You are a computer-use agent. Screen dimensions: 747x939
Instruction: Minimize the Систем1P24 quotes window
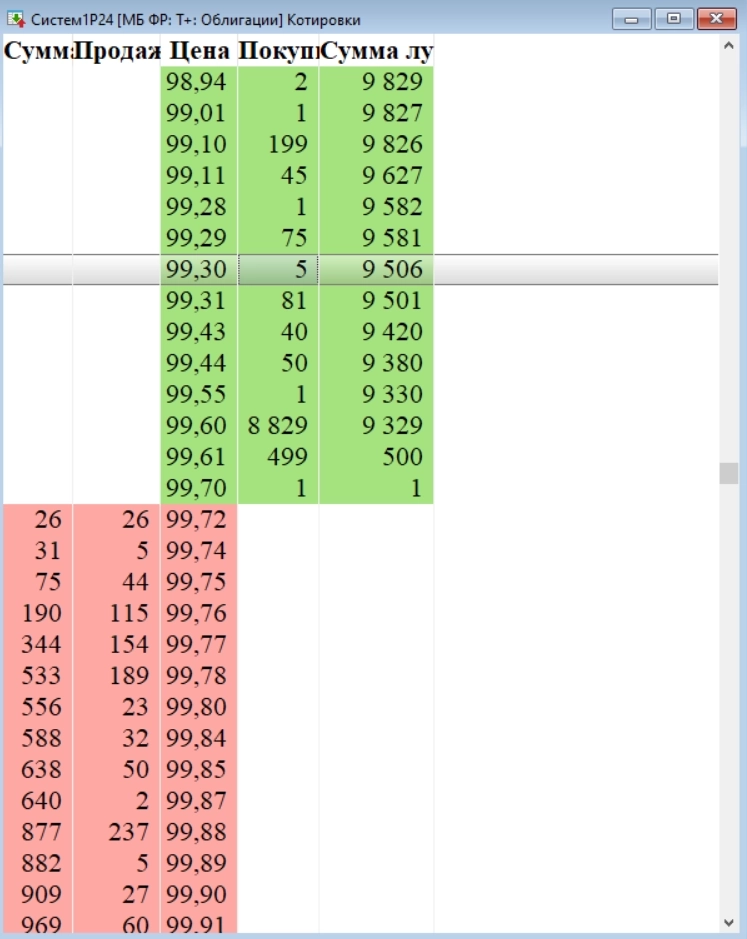click(632, 18)
